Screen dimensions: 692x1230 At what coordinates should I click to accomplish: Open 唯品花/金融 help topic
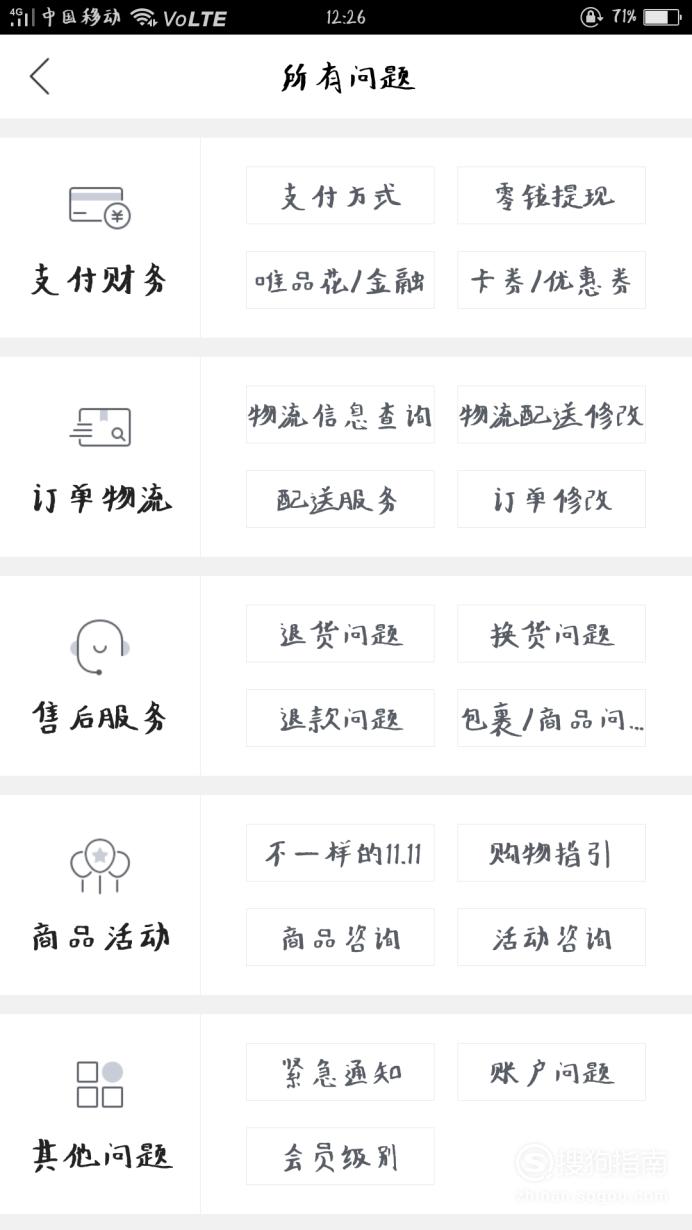(340, 280)
